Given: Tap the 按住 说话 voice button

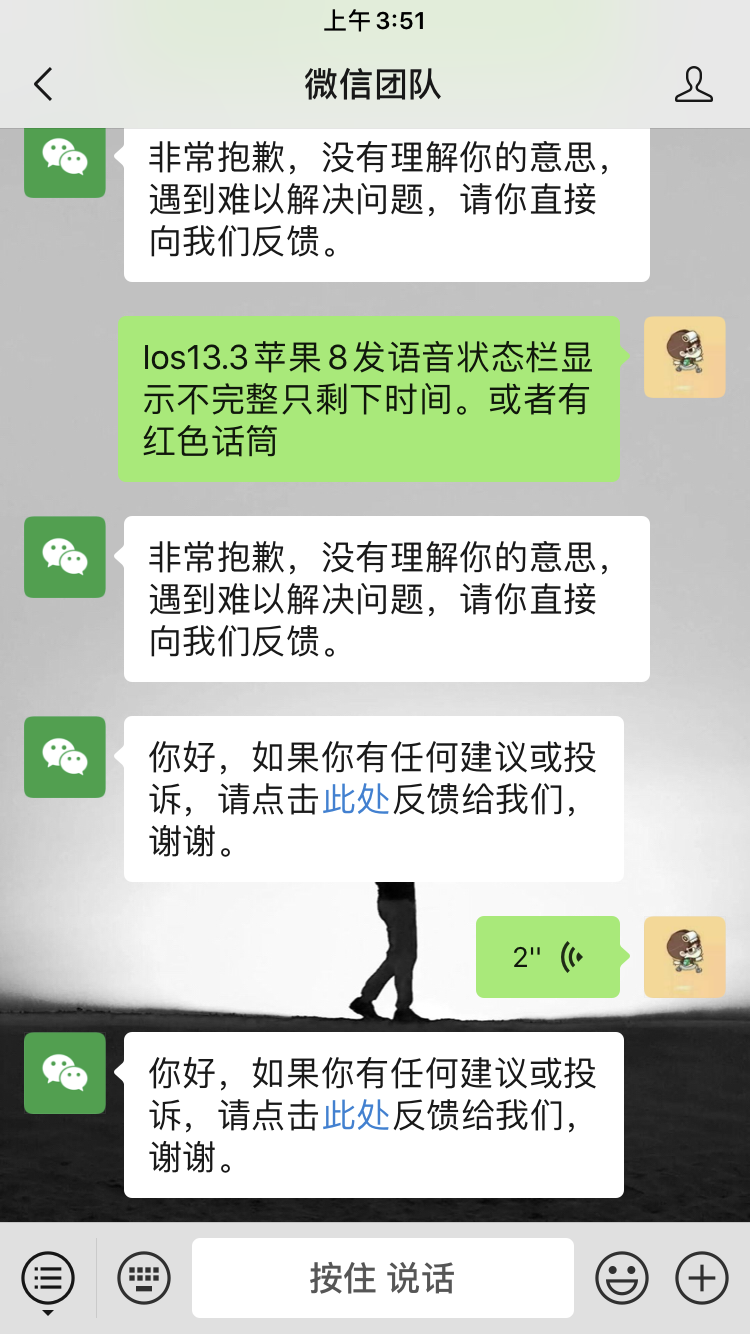Looking at the screenshot, I should pos(382,1277).
